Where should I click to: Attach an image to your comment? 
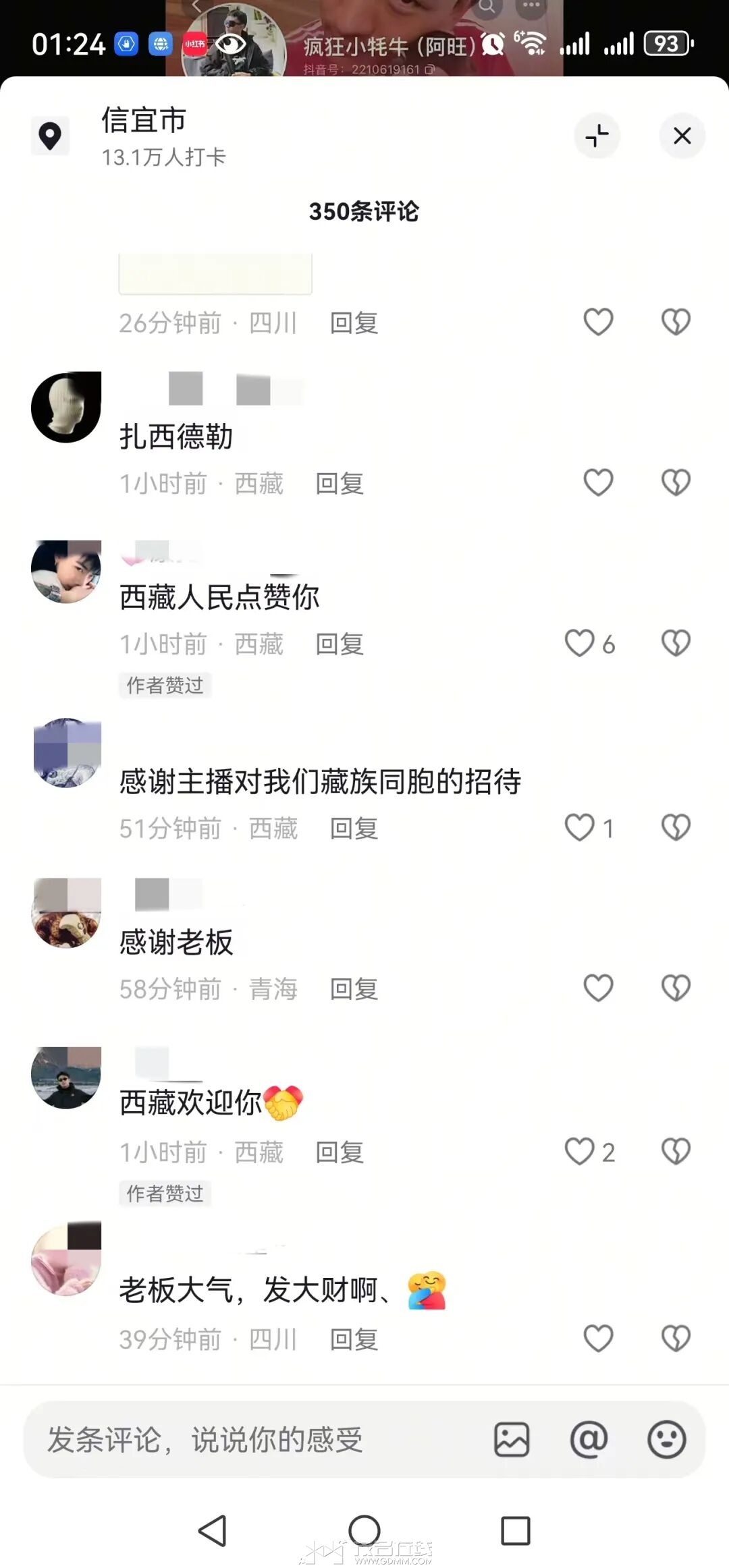[512, 1440]
